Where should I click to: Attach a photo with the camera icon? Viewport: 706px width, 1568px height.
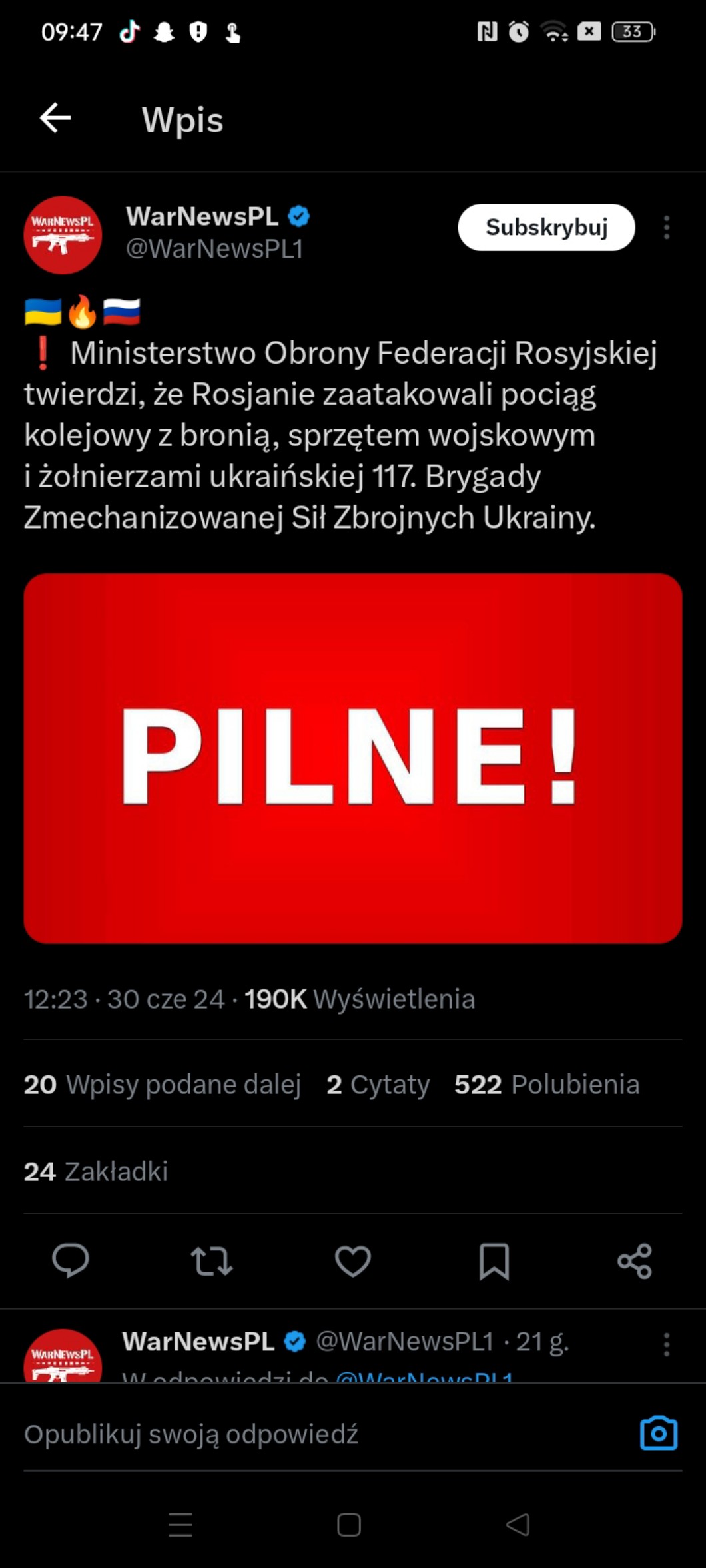[x=659, y=1433]
